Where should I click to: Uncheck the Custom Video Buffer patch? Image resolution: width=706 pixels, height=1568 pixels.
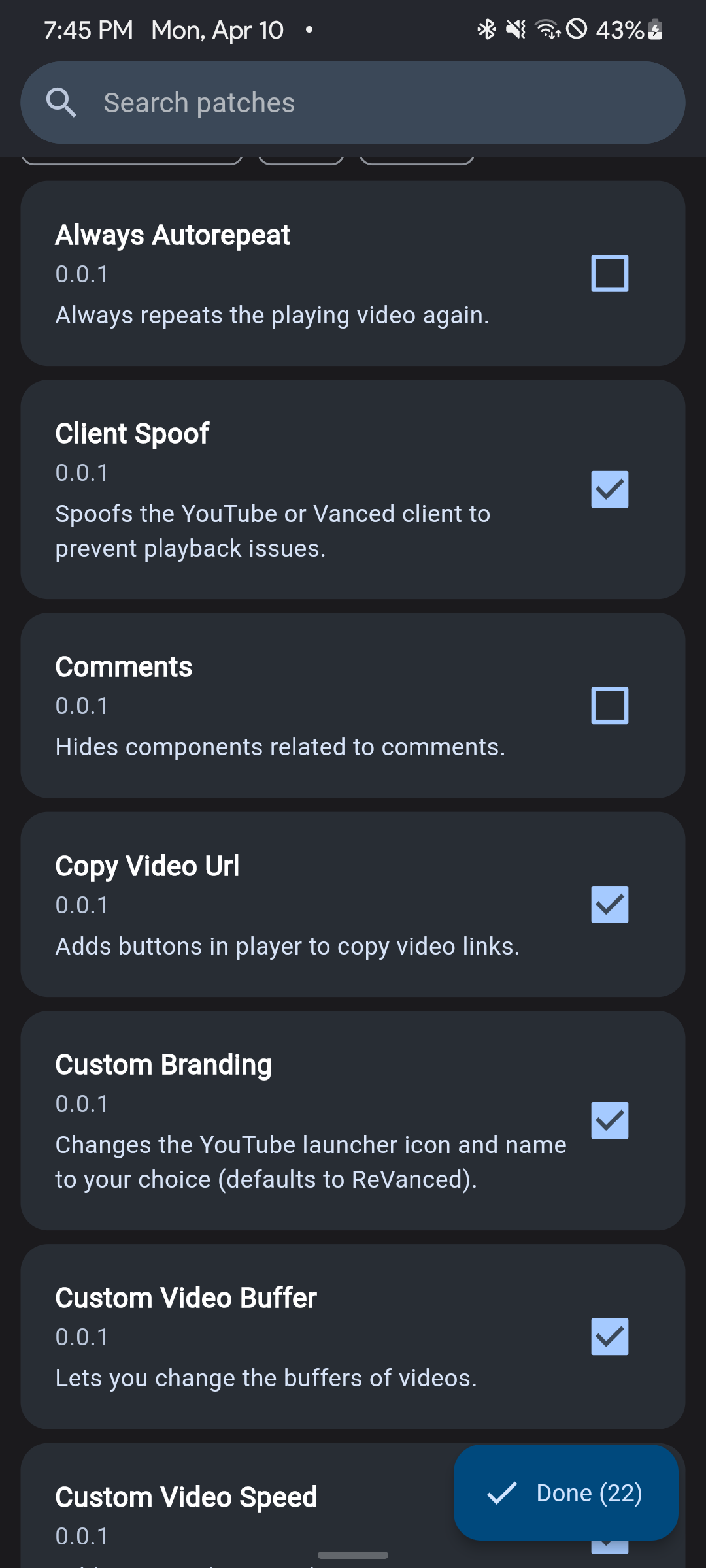(609, 1337)
